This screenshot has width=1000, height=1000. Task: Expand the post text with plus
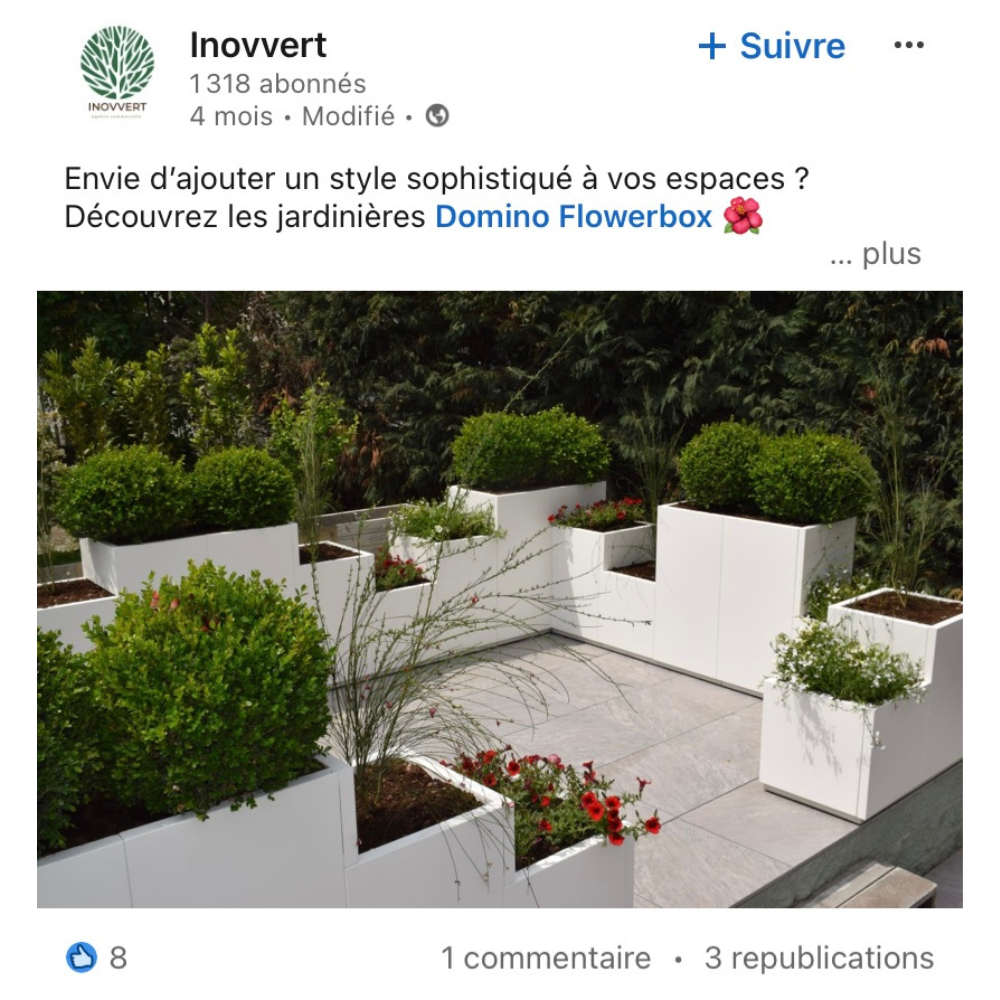point(876,254)
